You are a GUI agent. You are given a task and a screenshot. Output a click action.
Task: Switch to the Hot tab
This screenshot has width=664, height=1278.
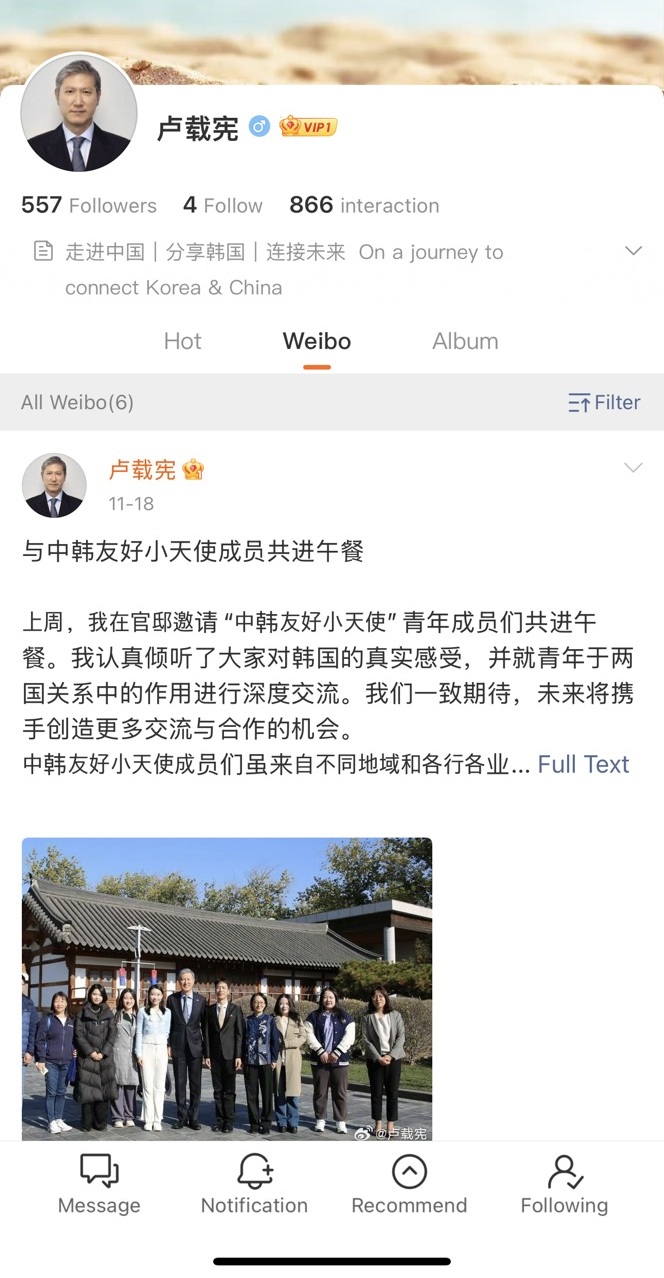click(x=182, y=341)
